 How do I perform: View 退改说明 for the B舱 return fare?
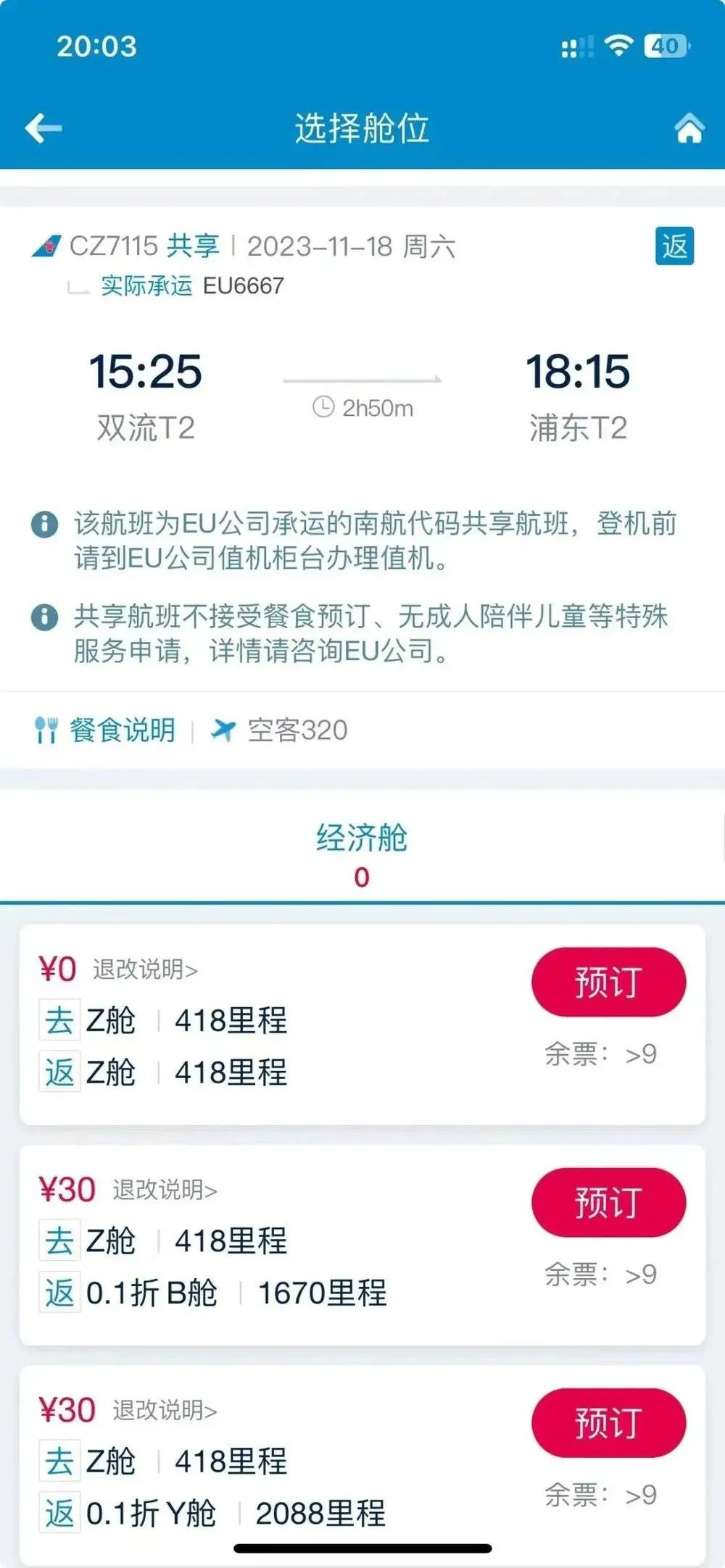(x=165, y=1190)
